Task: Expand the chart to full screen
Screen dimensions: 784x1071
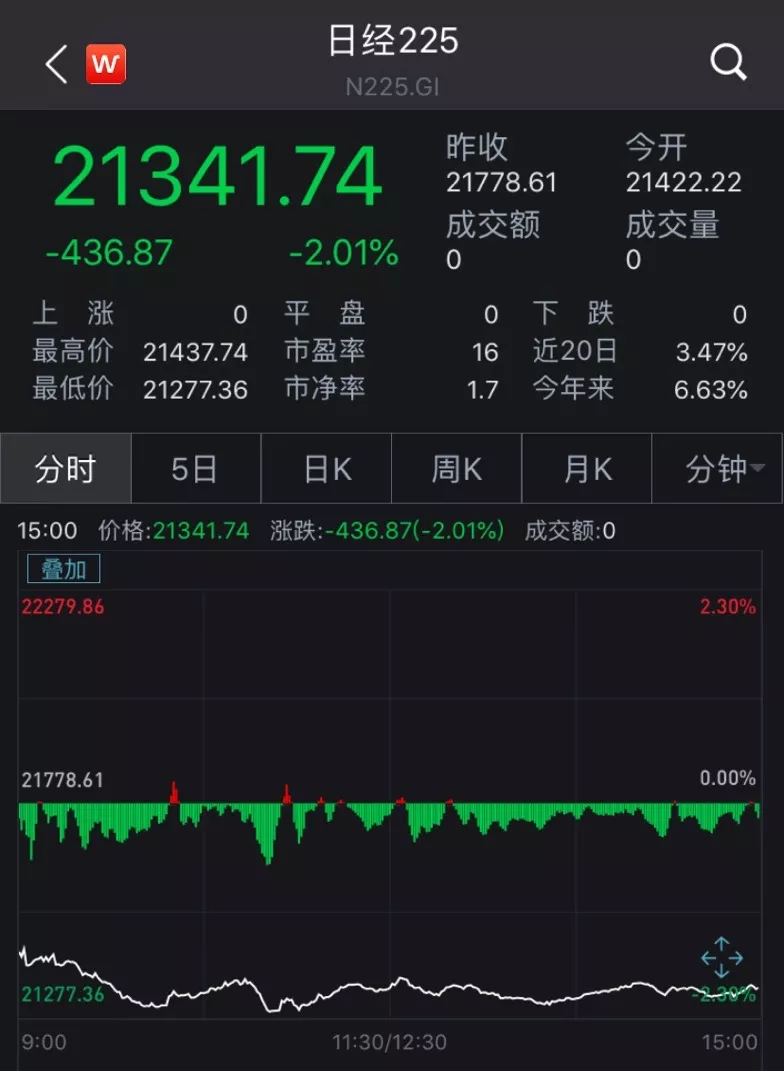Action: [721, 957]
